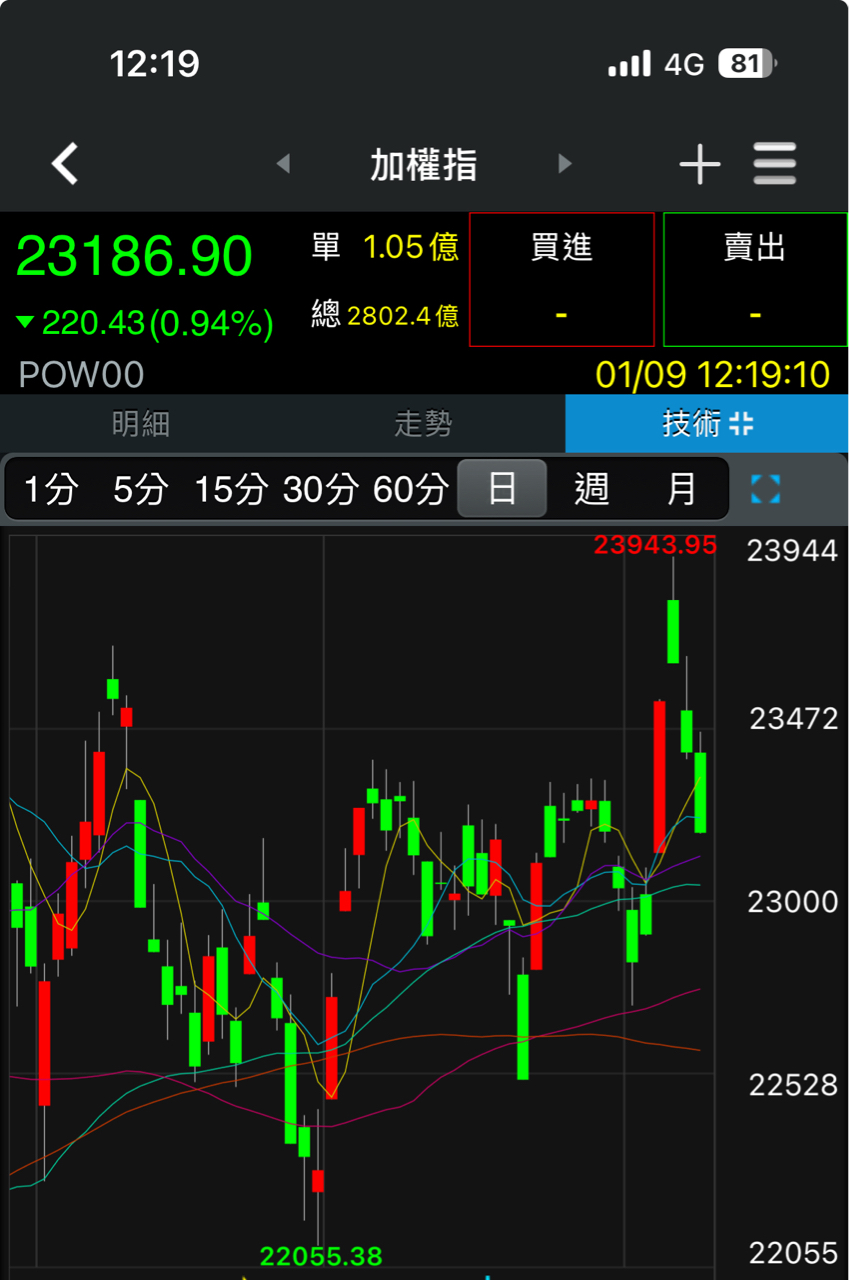This screenshot has height=1280, width=849.
Task: Add 加權指 to the watchlist with plus icon
Action: 700,164
